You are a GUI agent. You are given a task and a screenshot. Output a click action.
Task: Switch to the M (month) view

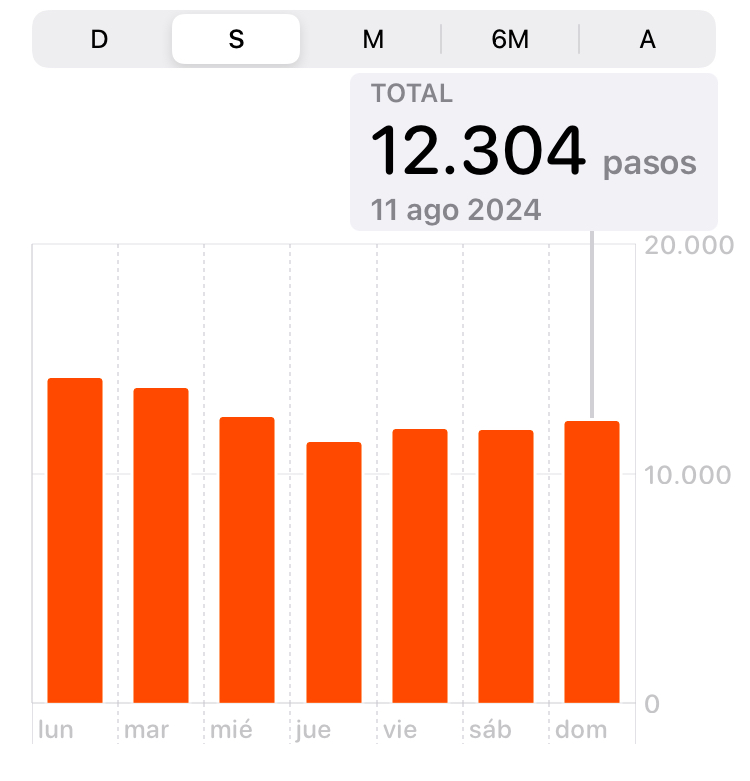(373, 40)
